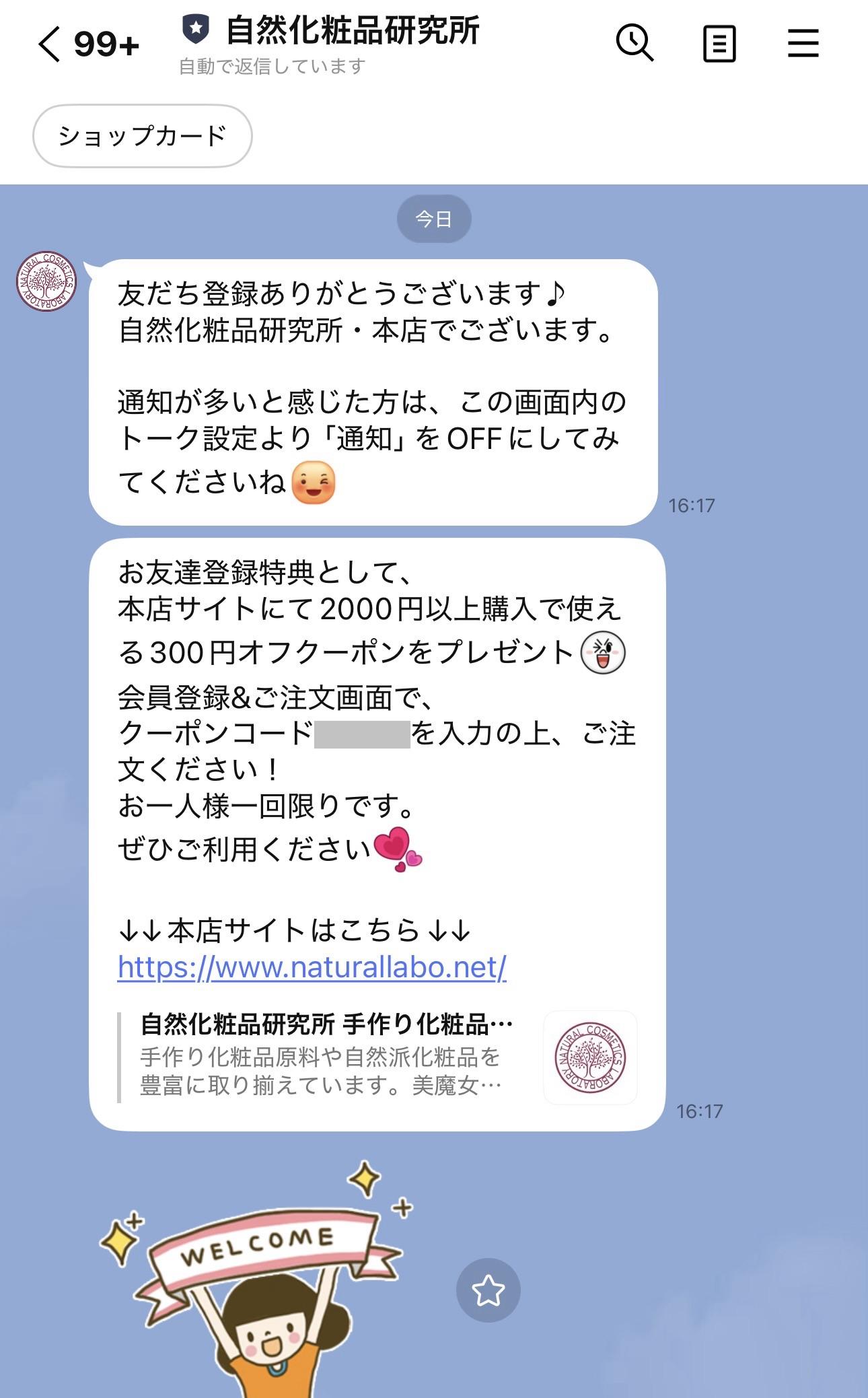Tap the back chevron to leave chat
868x1398 pixels.
point(48,46)
